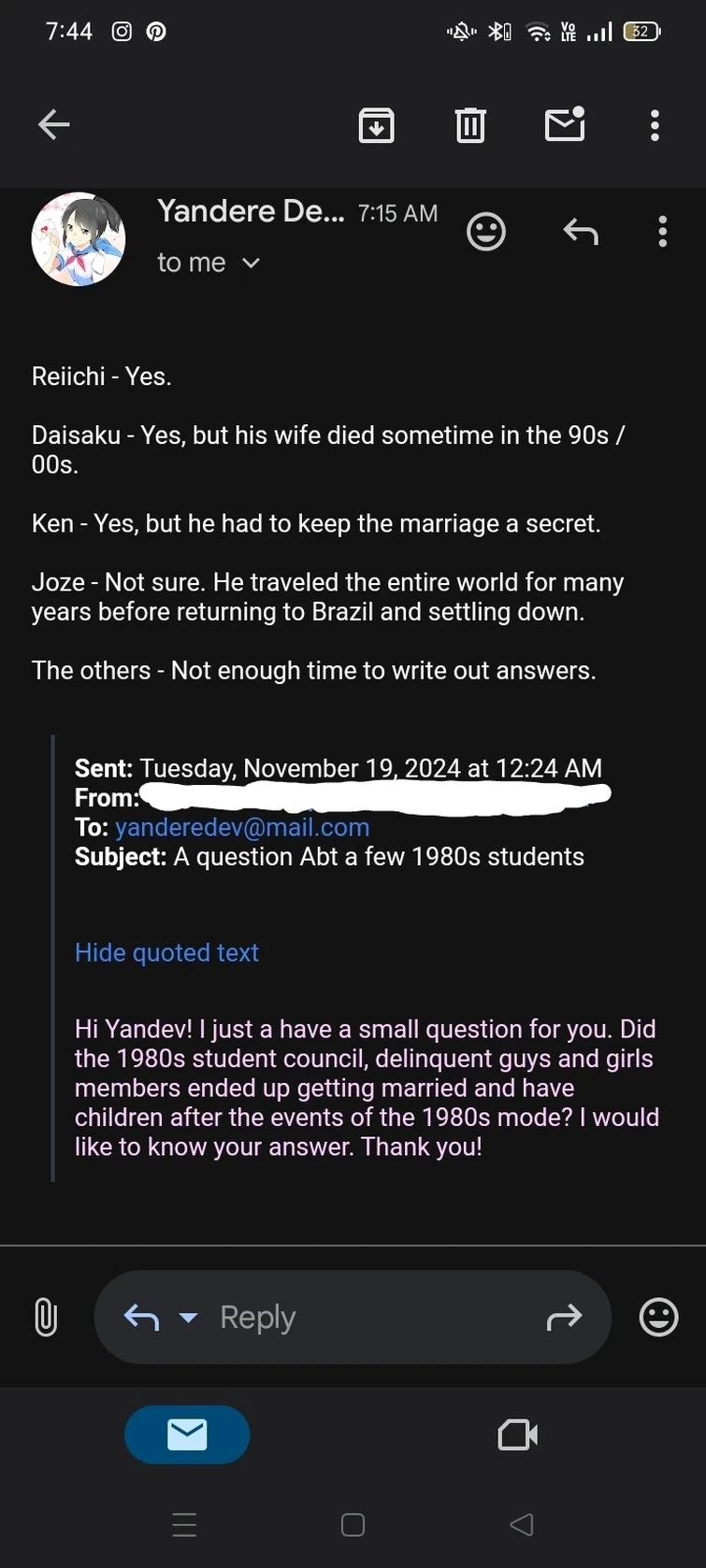Screen dimensions: 706x1568
Task: Switch to the Meet video tab
Action: [517, 1434]
